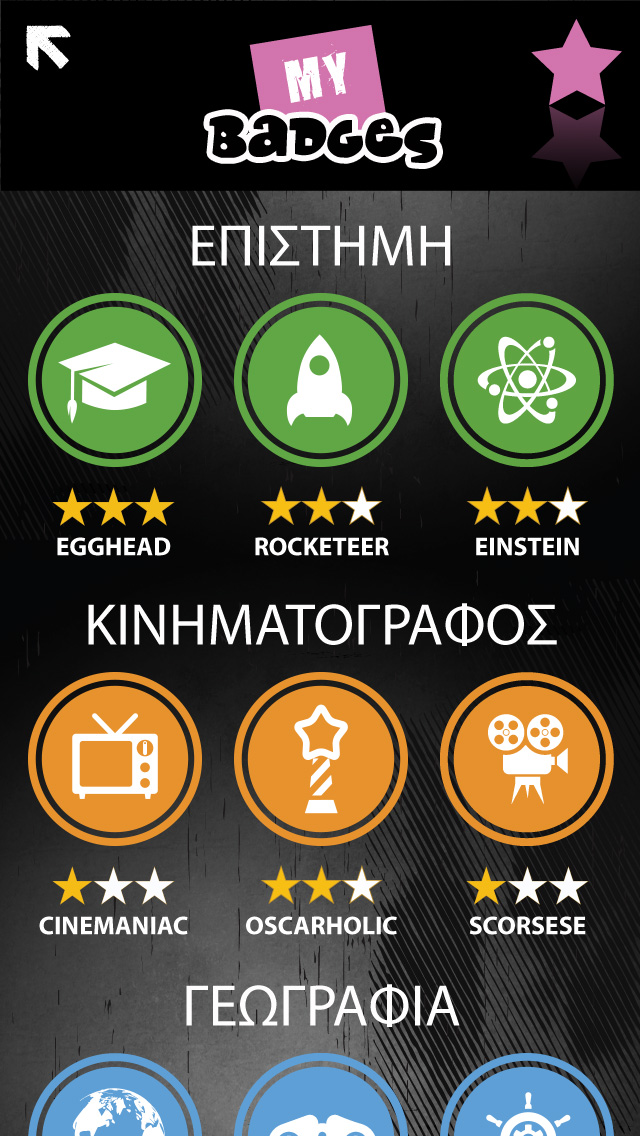Open the Cinemaniac badge
The width and height of the screenshot is (640, 1136).
point(114,760)
